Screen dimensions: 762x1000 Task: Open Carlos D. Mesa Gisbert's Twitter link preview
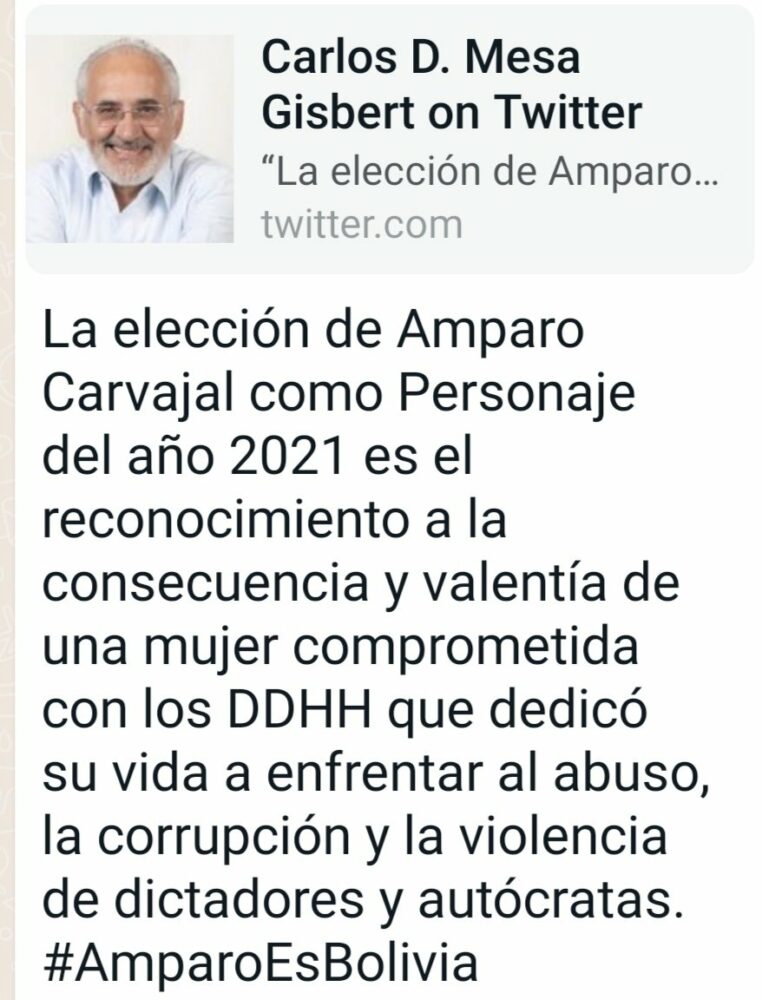point(450,140)
